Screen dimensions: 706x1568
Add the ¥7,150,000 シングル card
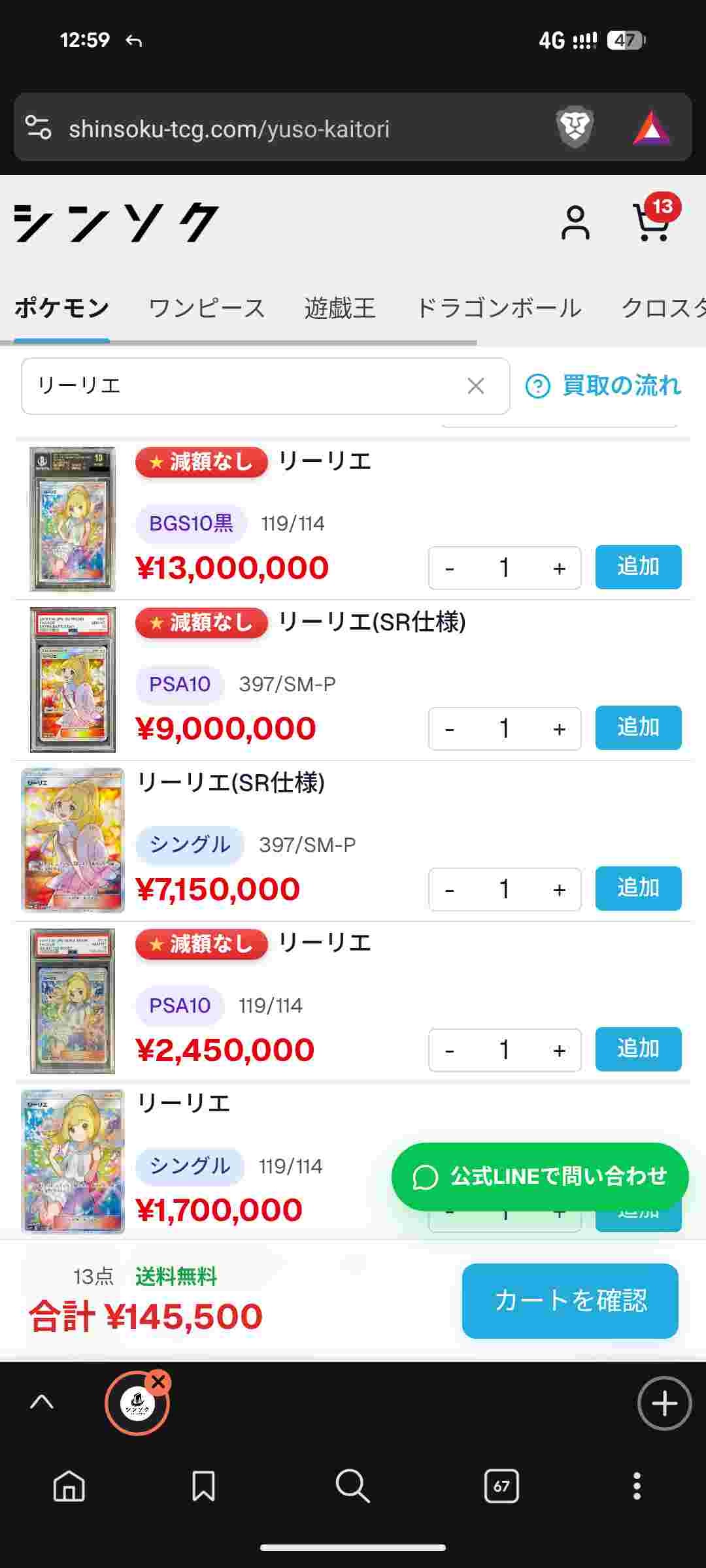[x=638, y=888]
